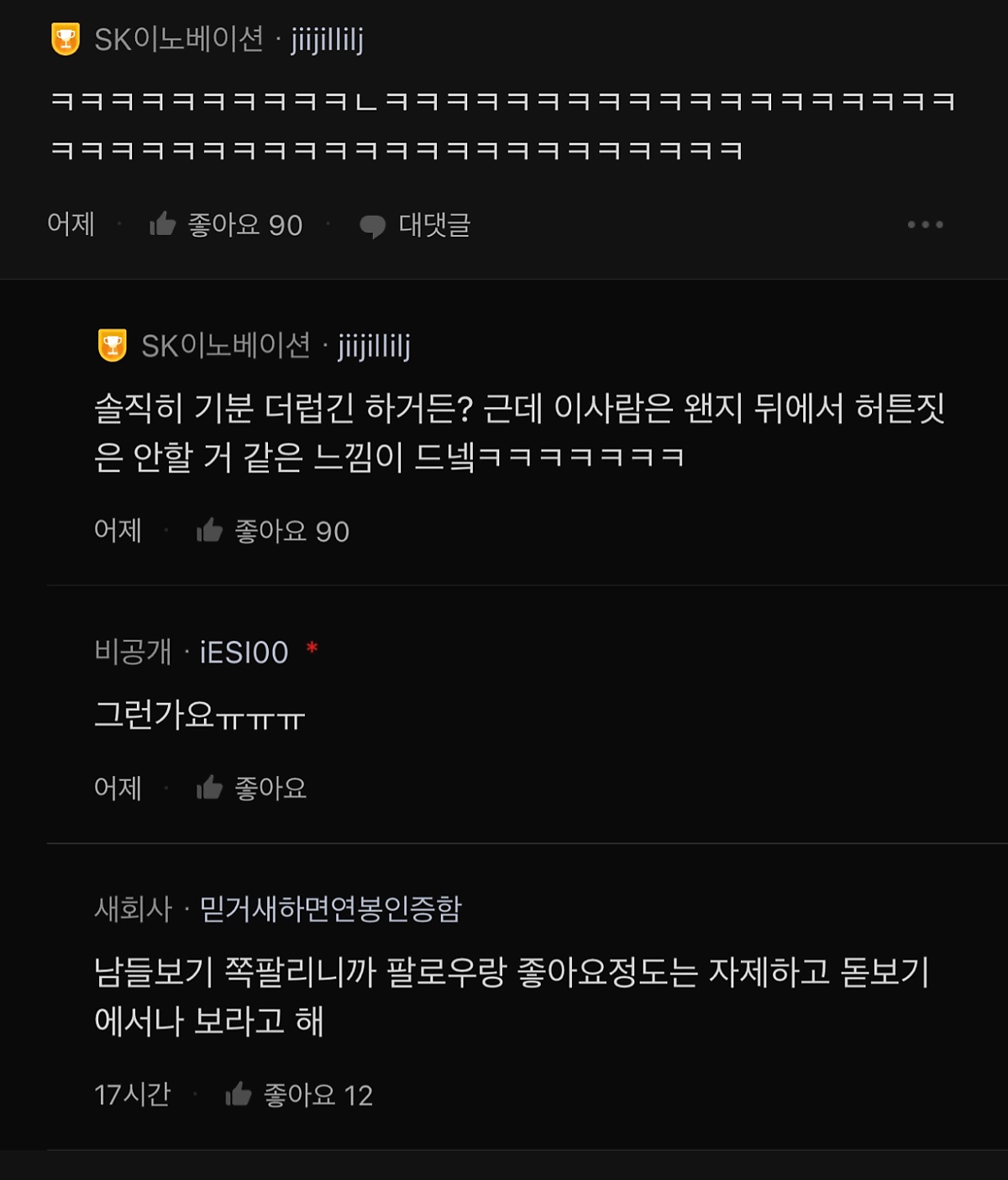Image resolution: width=1008 pixels, height=1180 pixels.
Task: Like iESI00's reply 그런가요ㅠㅠㅠ
Action: click(x=211, y=788)
